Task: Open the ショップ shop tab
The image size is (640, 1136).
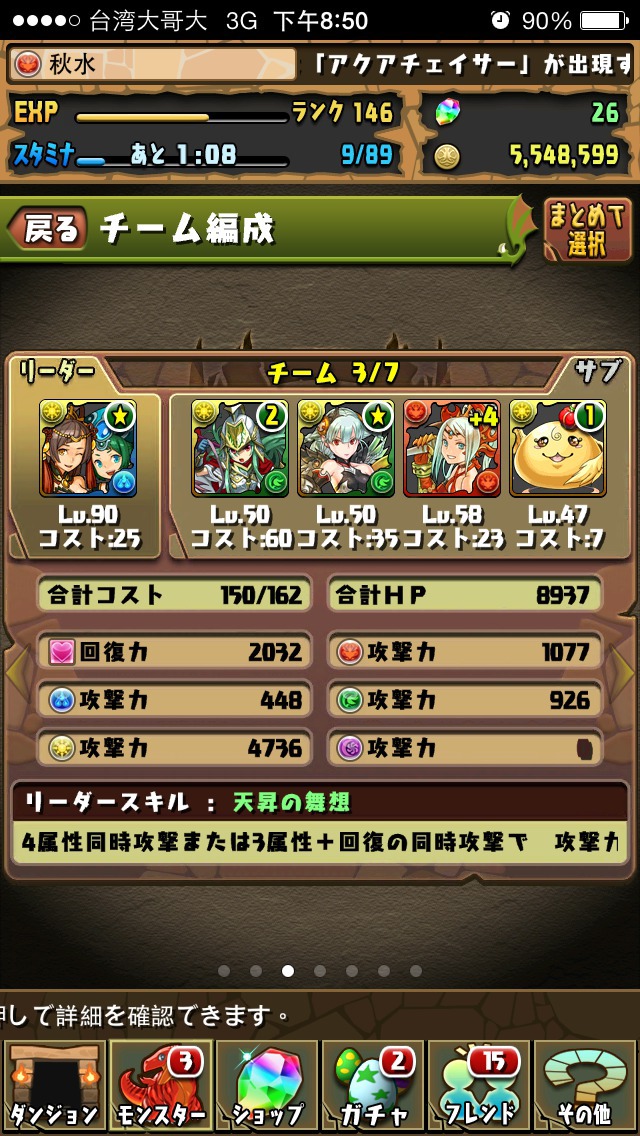Action: click(267, 1083)
